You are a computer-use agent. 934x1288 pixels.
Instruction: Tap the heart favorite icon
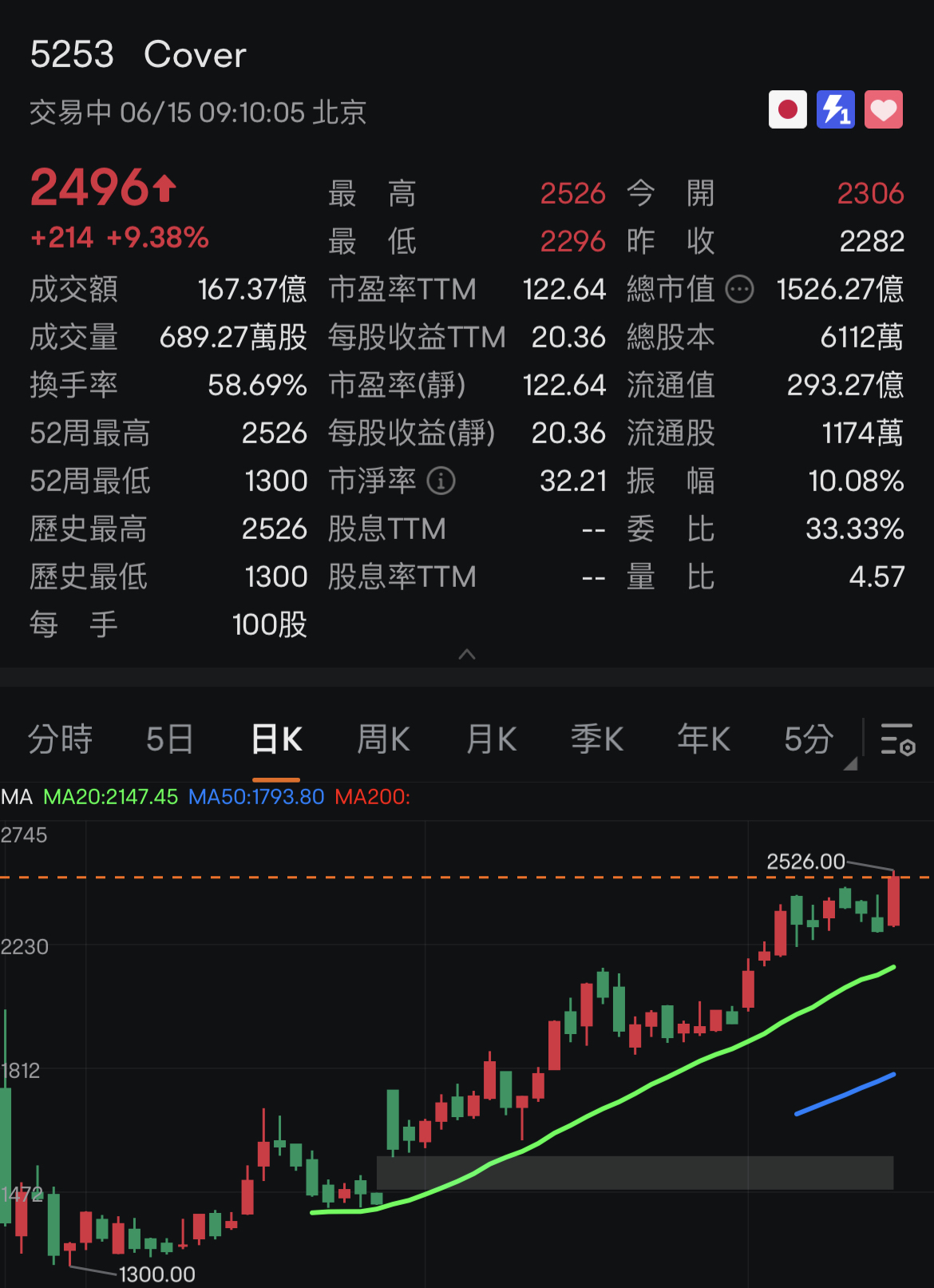click(884, 109)
